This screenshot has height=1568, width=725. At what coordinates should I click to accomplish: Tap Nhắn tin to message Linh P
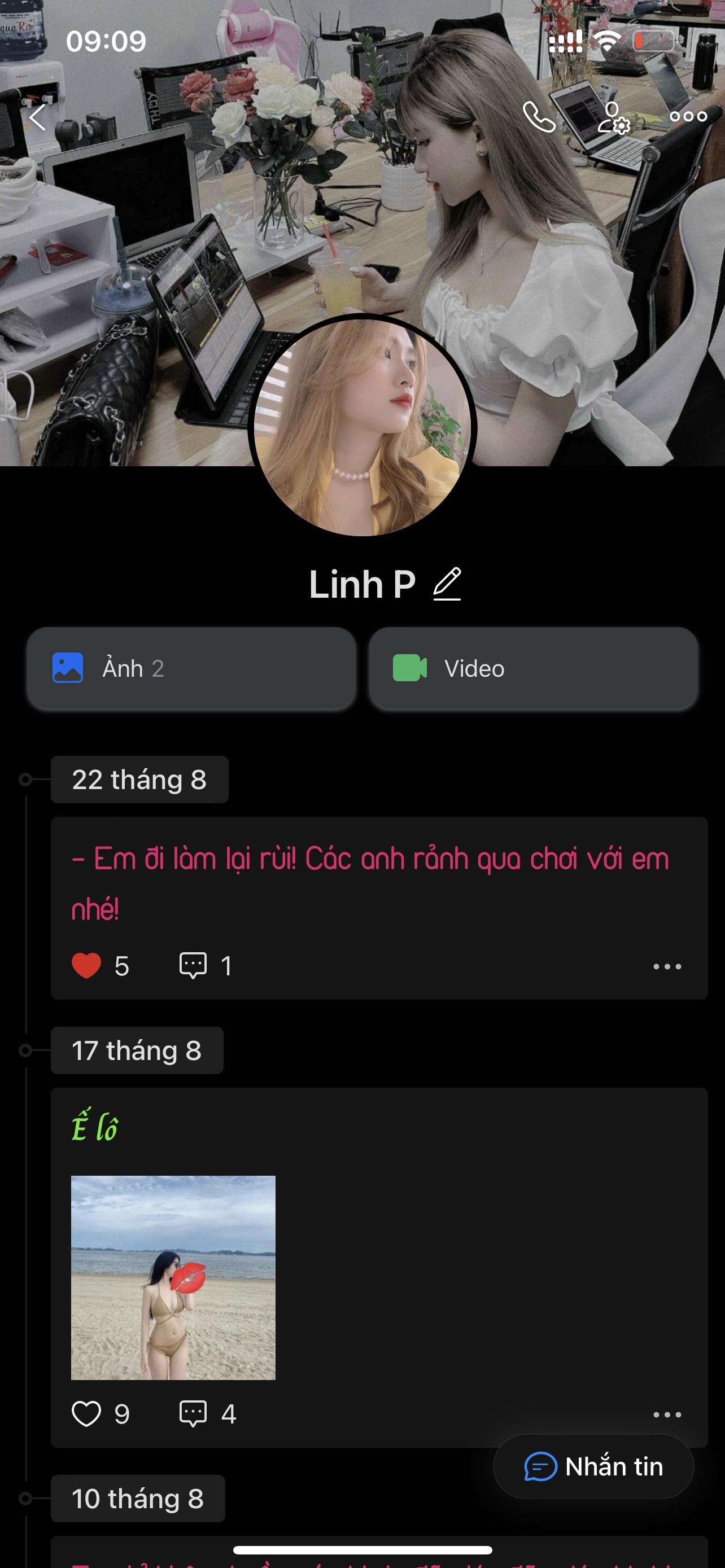[x=593, y=1466]
